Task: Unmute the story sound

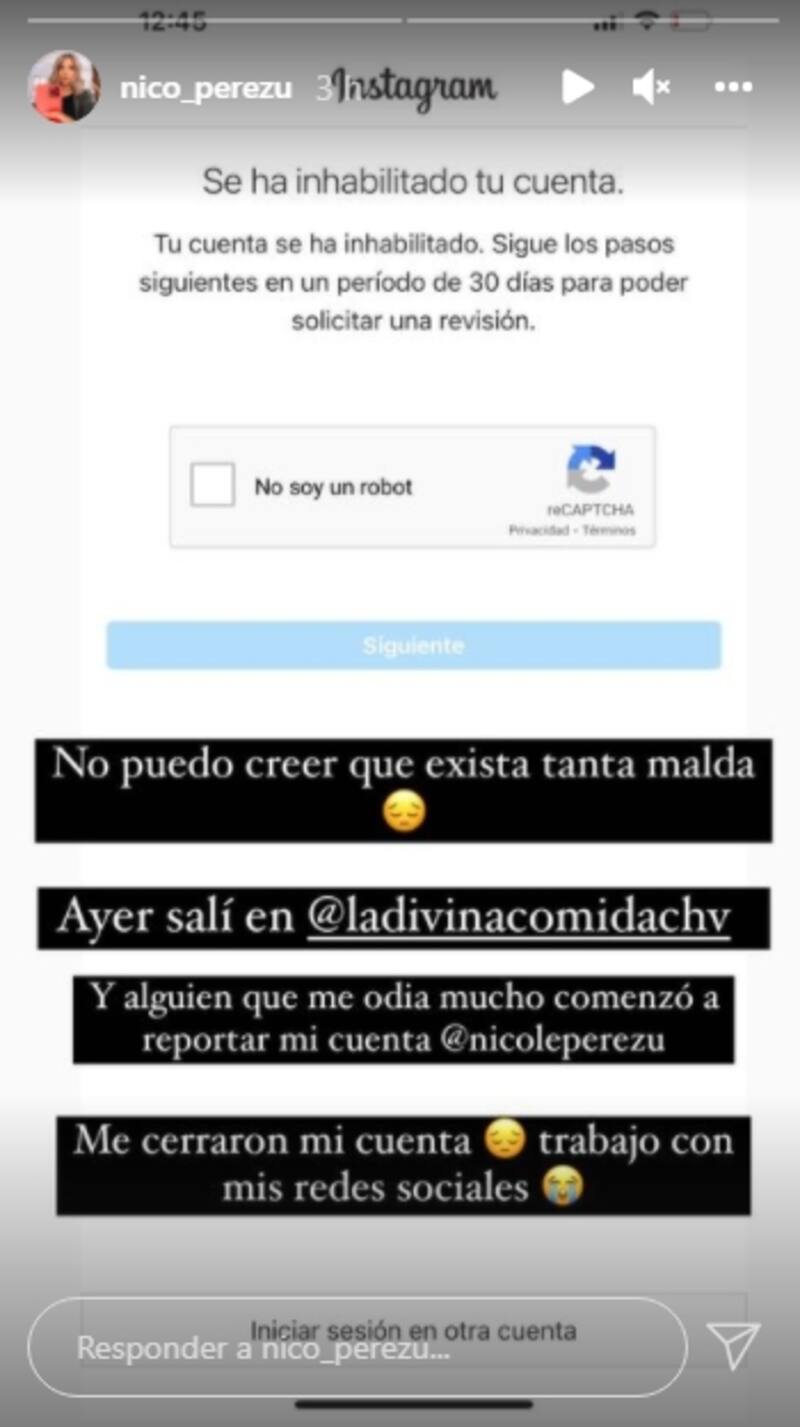Action: pyautogui.click(x=651, y=88)
